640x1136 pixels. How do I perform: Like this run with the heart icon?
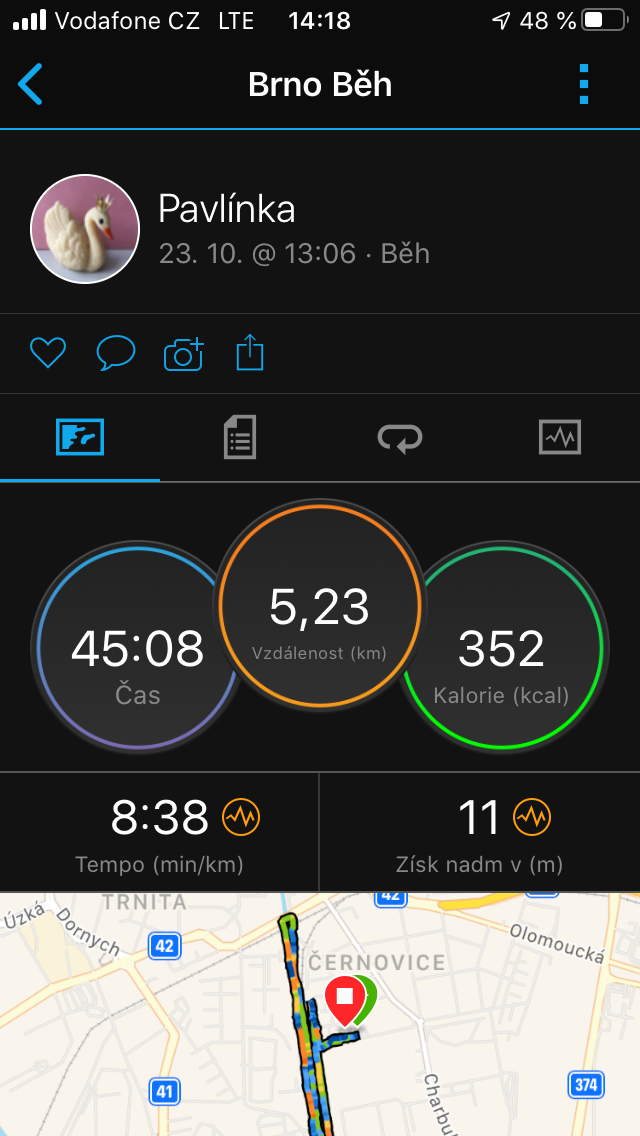click(x=48, y=354)
